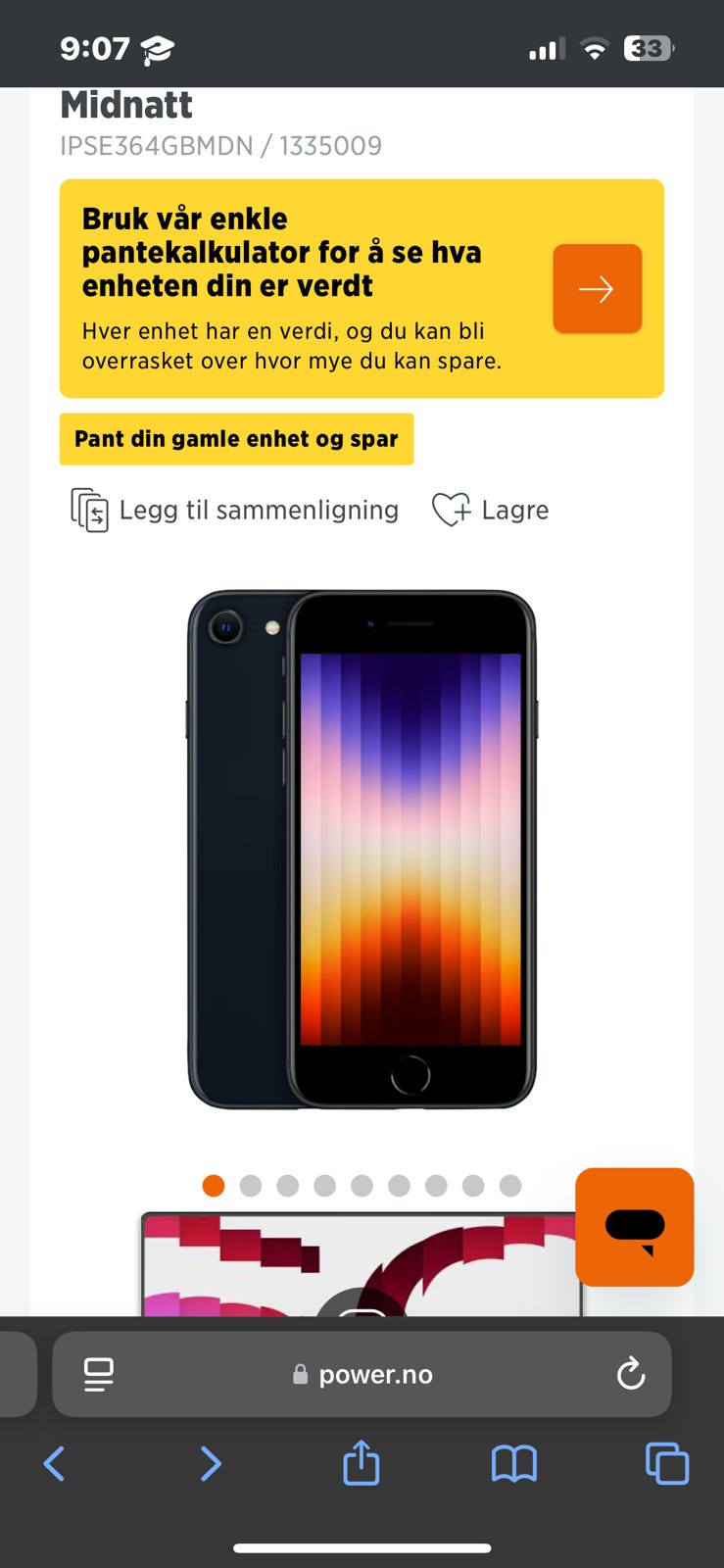Tap the forward navigation chevron
This screenshot has height=1568, width=724.
coord(210,1464)
